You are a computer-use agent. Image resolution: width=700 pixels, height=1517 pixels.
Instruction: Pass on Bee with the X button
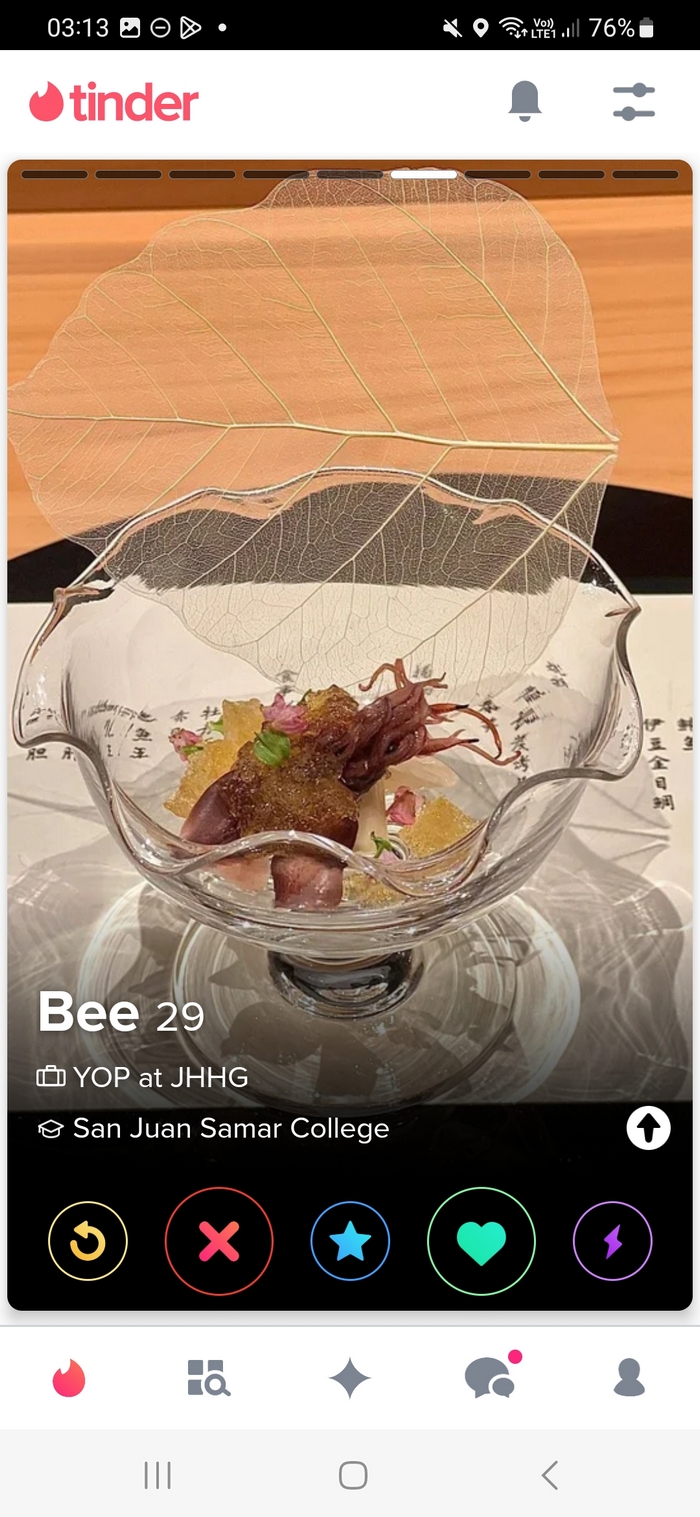click(219, 1241)
